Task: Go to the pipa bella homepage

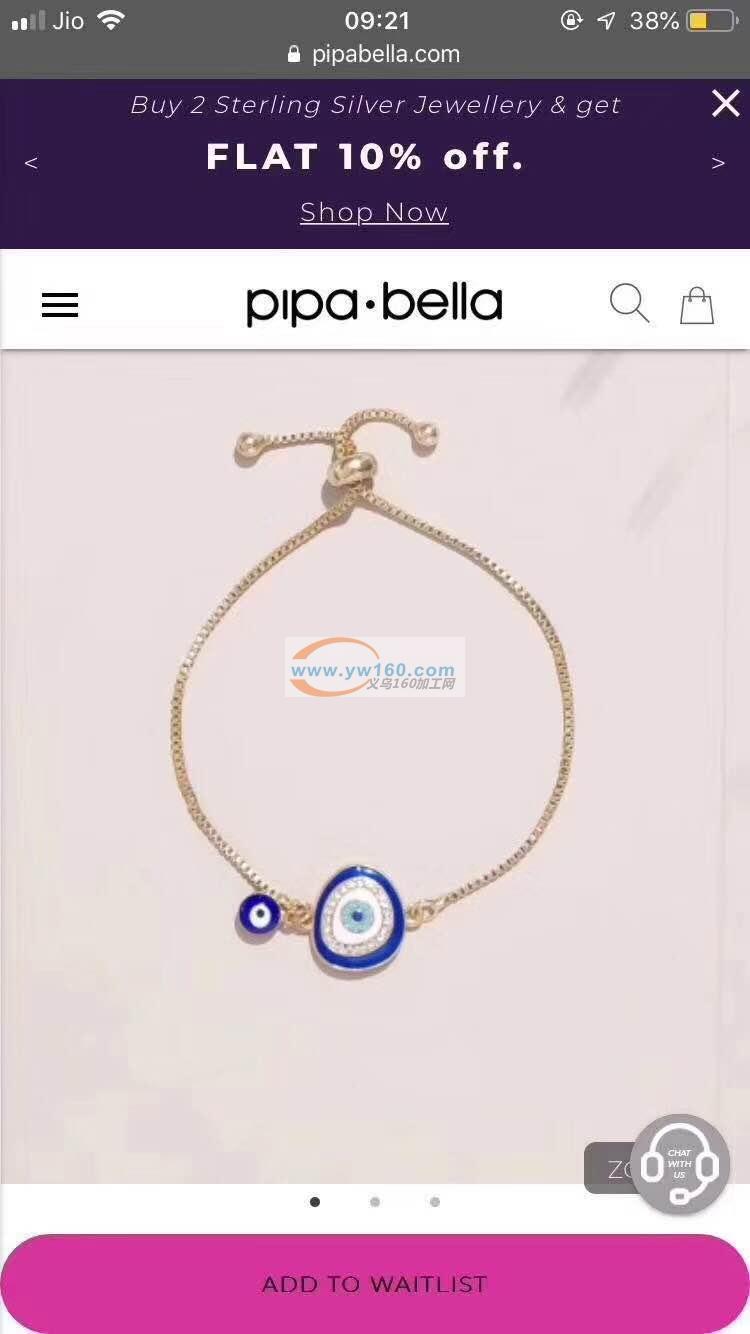Action: [374, 304]
